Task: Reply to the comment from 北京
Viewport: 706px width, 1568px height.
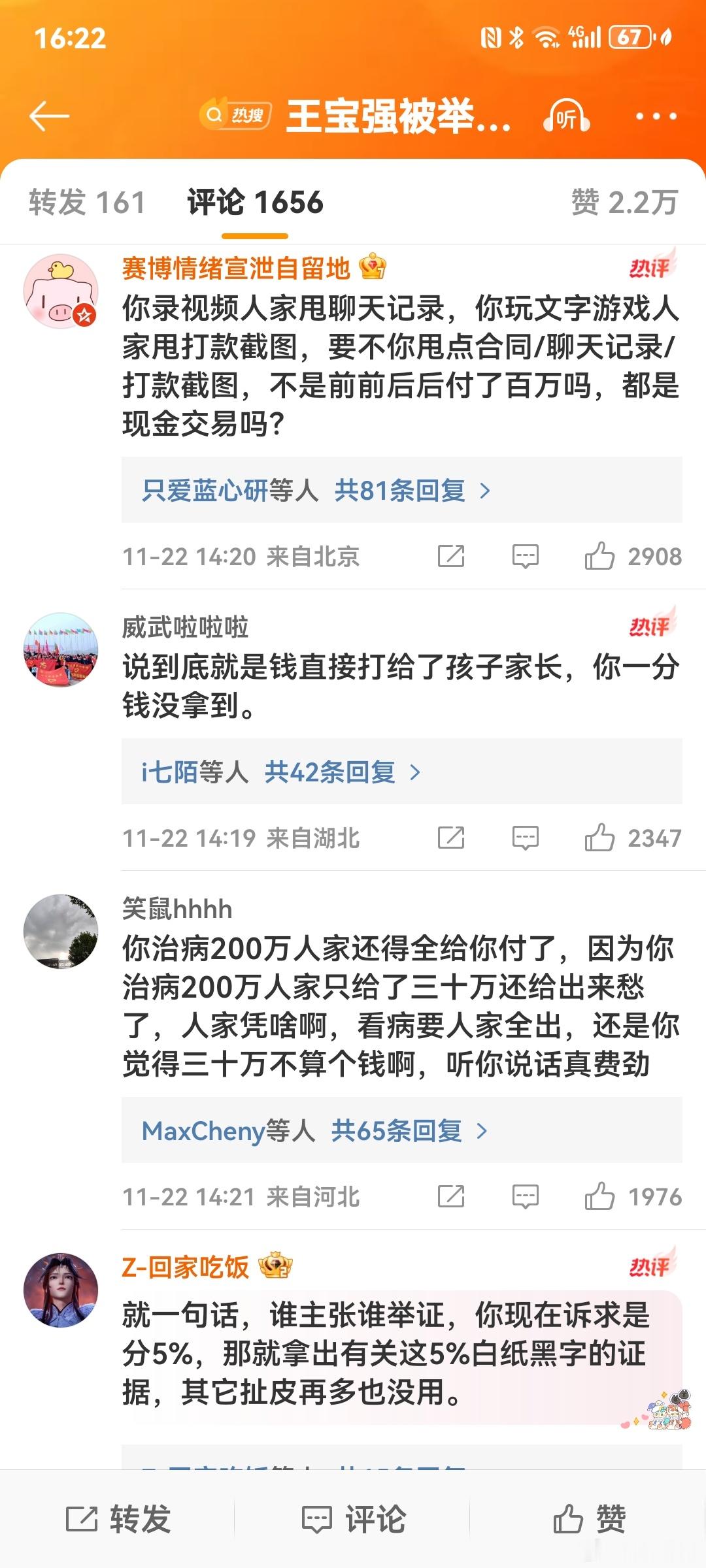Action: tap(525, 557)
